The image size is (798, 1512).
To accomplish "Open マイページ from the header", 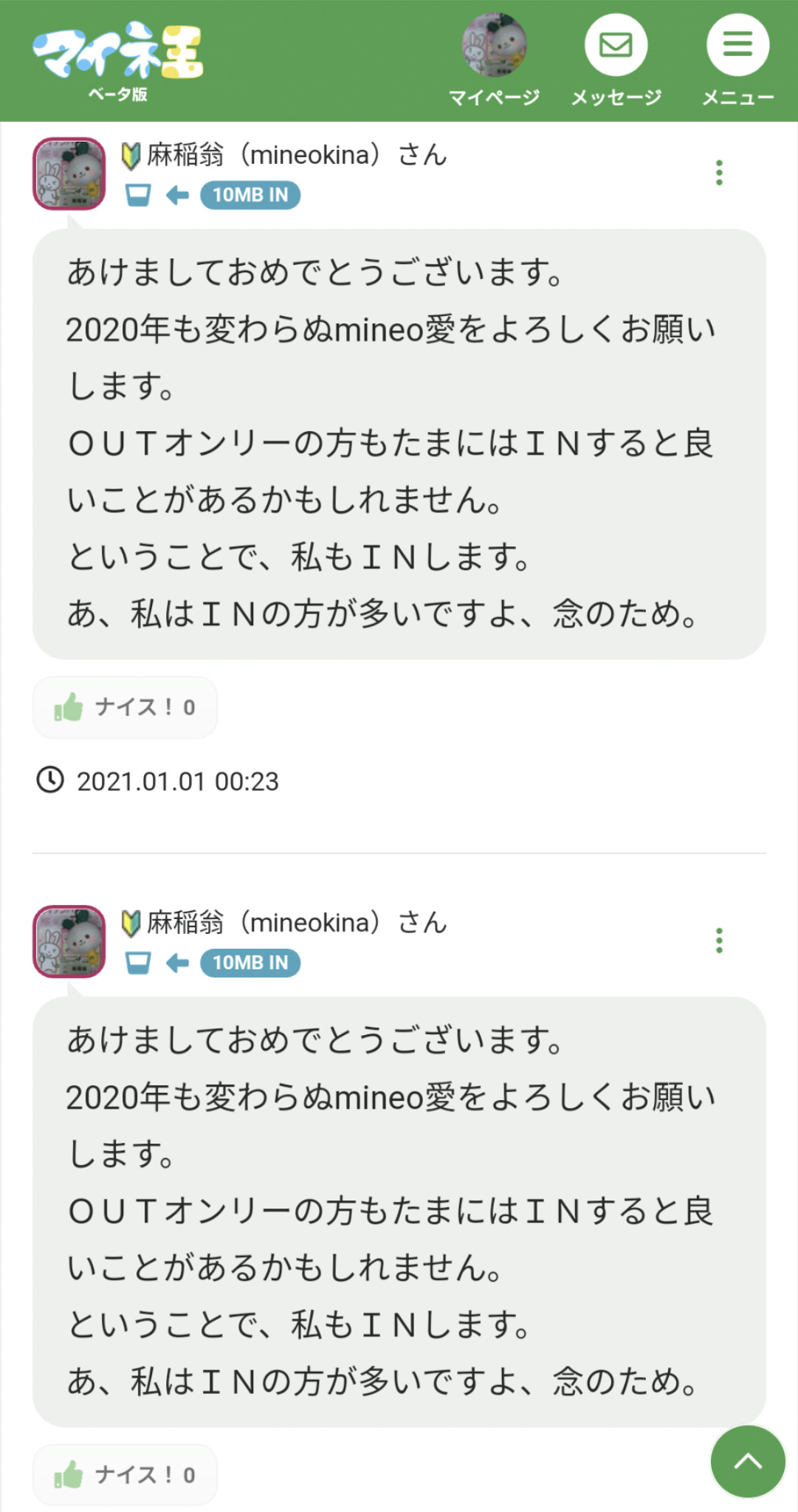I will click(494, 60).
